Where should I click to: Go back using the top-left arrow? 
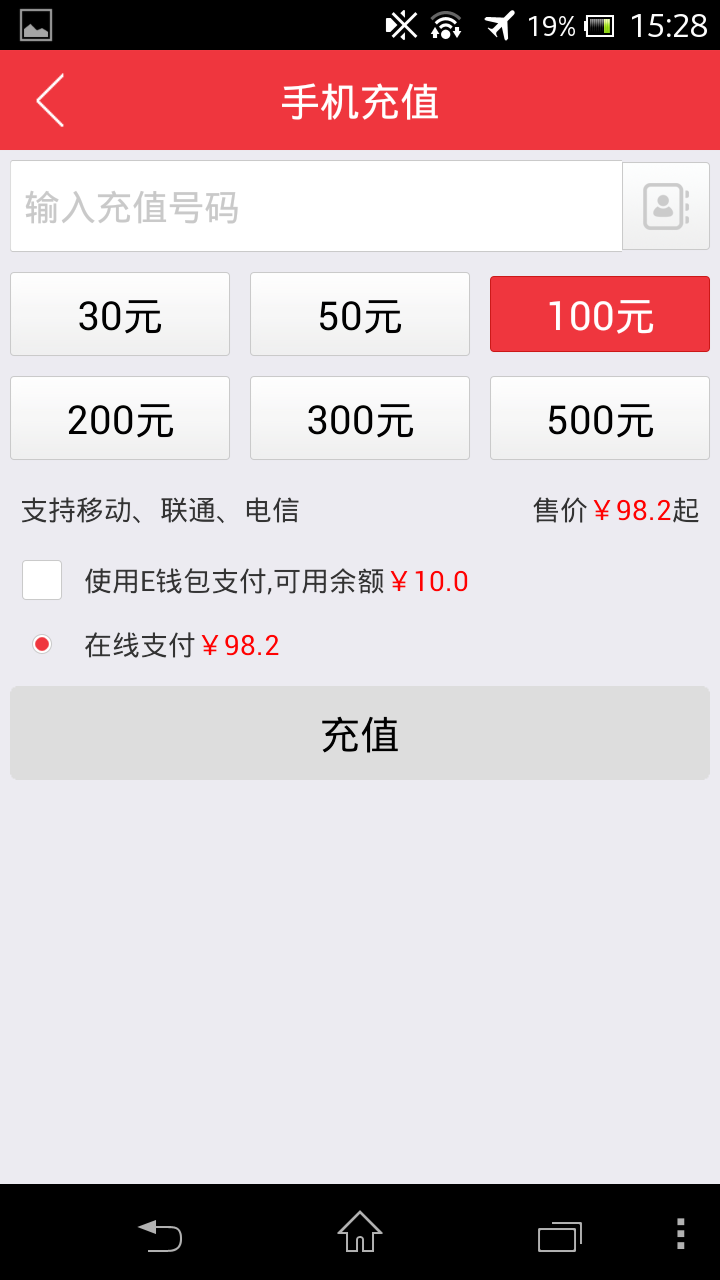[50, 100]
